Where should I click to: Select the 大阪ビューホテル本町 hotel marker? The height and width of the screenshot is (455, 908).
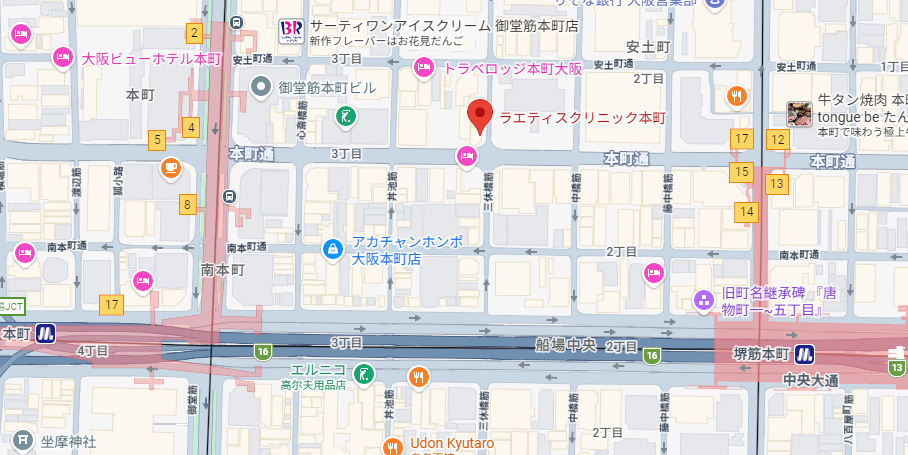click(62, 57)
